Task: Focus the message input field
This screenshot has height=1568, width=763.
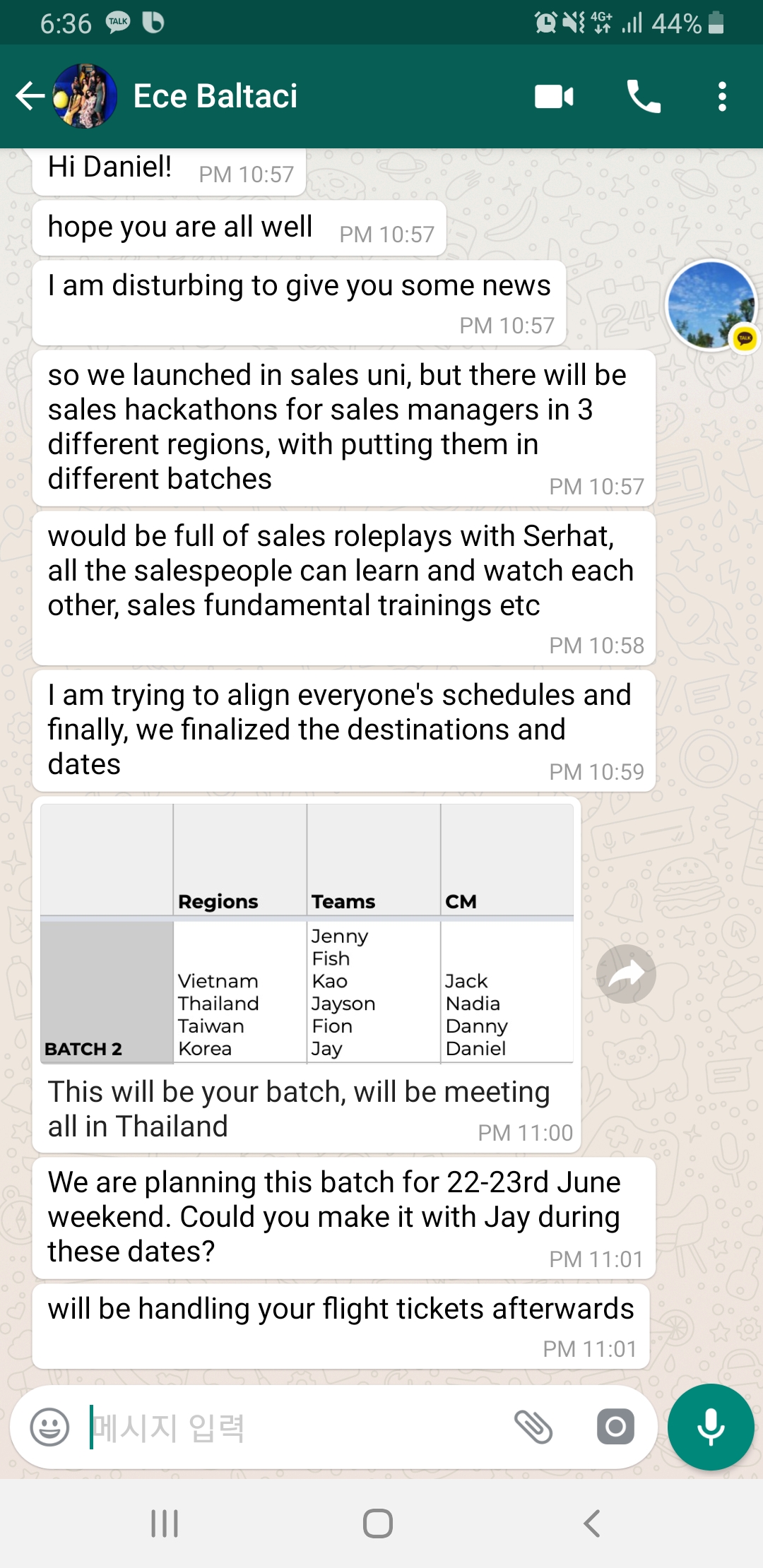Action: click(297, 1427)
